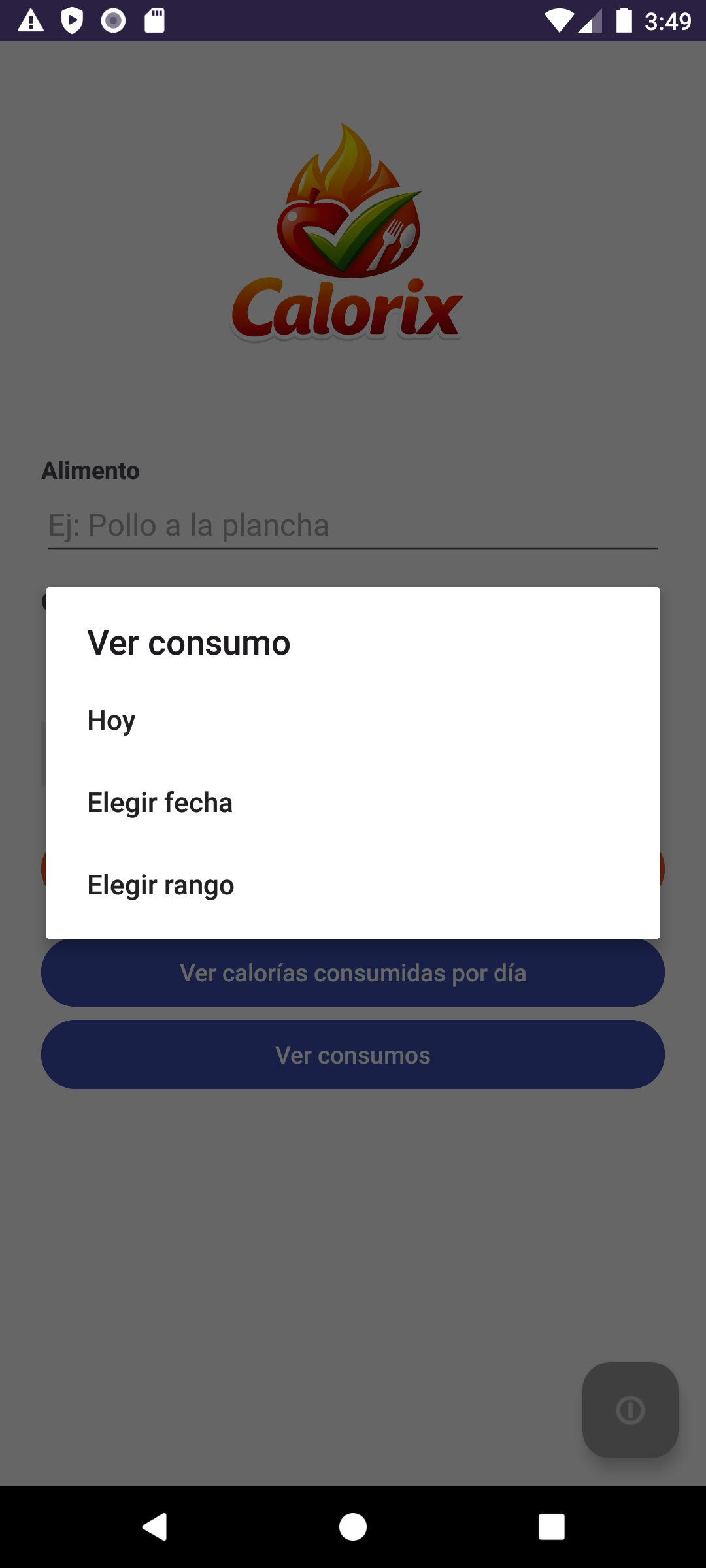The height and width of the screenshot is (1568, 706).
Task: Tap the warning notification icon
Action: (x=31, y=21)
